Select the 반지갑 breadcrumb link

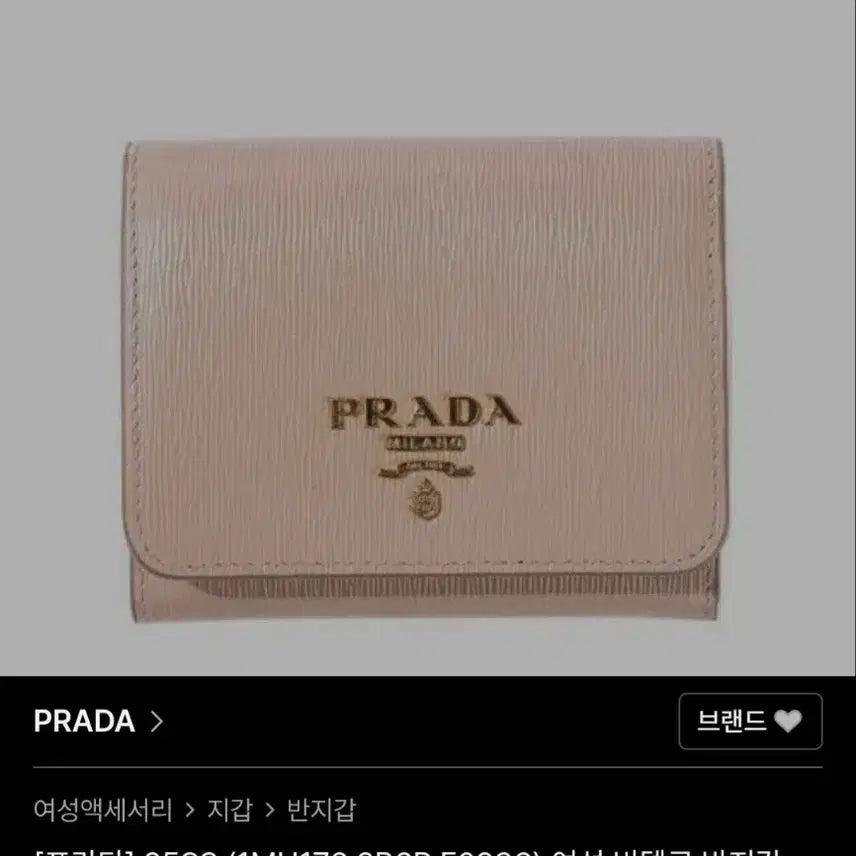(x=320, y=809)
